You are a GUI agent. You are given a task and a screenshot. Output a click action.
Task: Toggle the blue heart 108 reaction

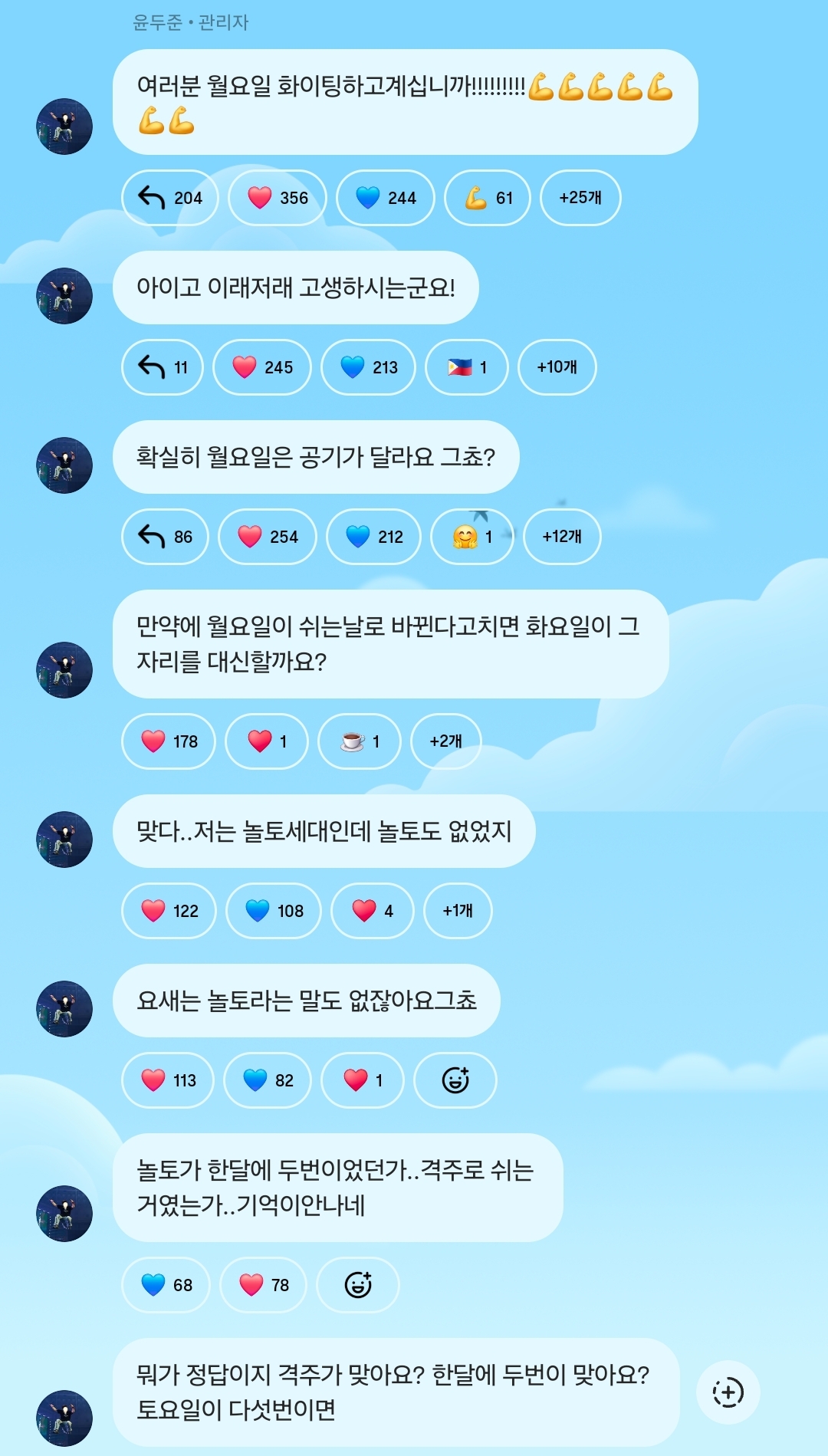(272, 911)
